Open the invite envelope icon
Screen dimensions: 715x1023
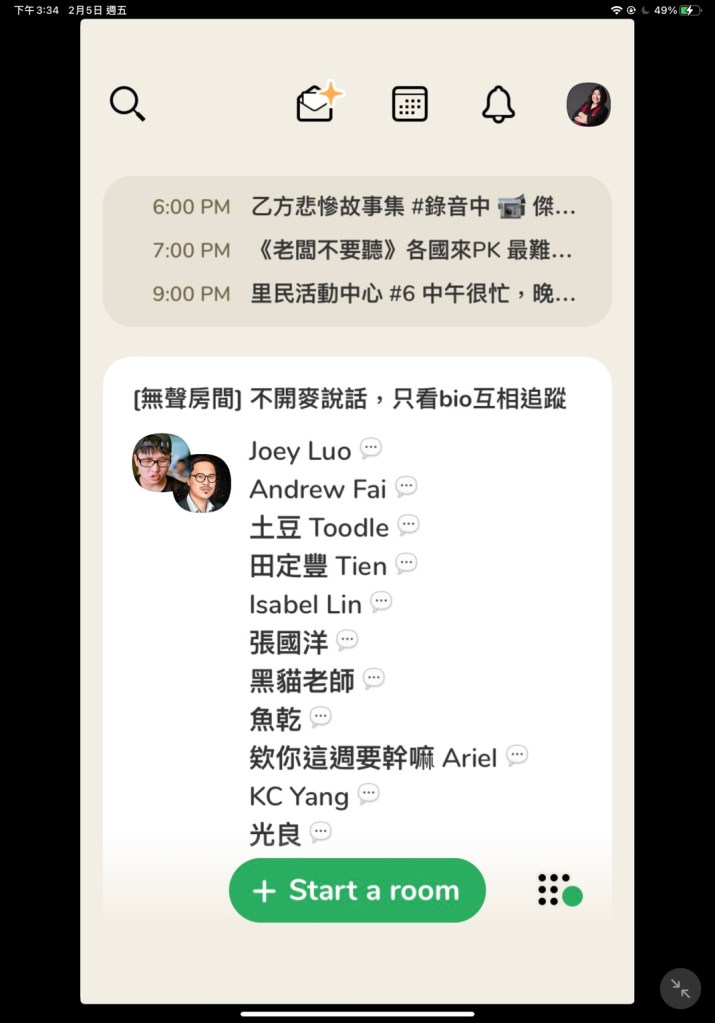(x=317, y=103)
